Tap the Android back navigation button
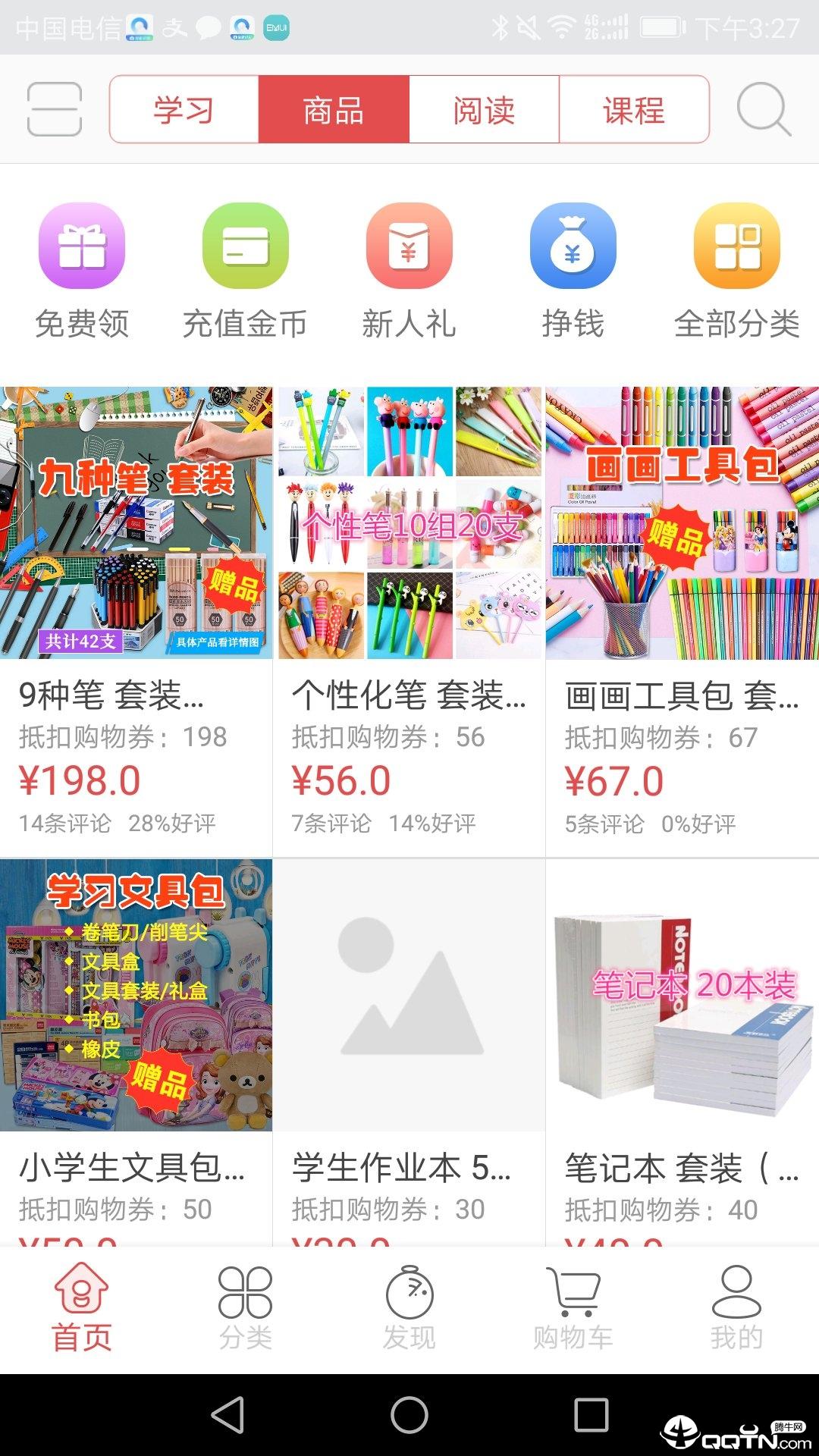 227,1413
